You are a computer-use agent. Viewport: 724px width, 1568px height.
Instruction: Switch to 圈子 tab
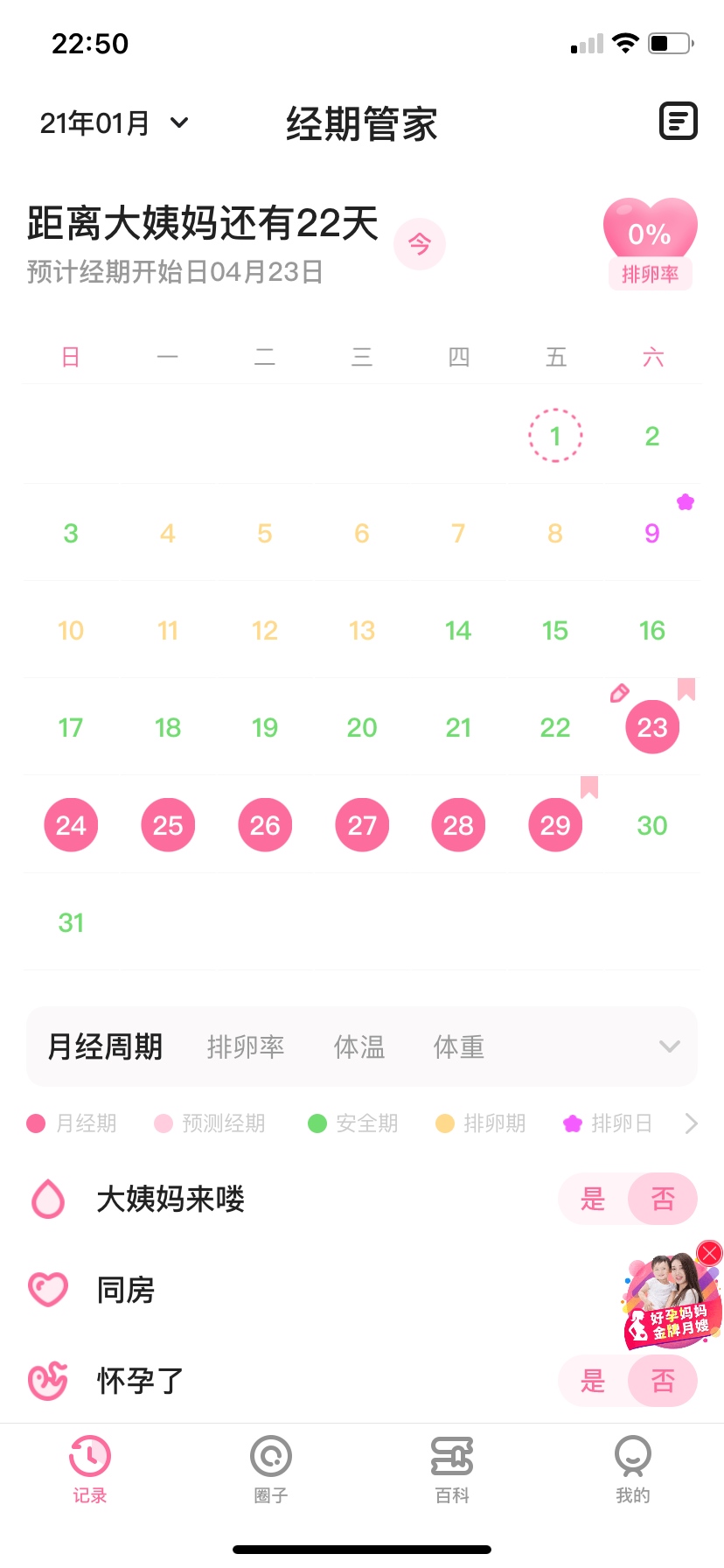click(271, 1469)
